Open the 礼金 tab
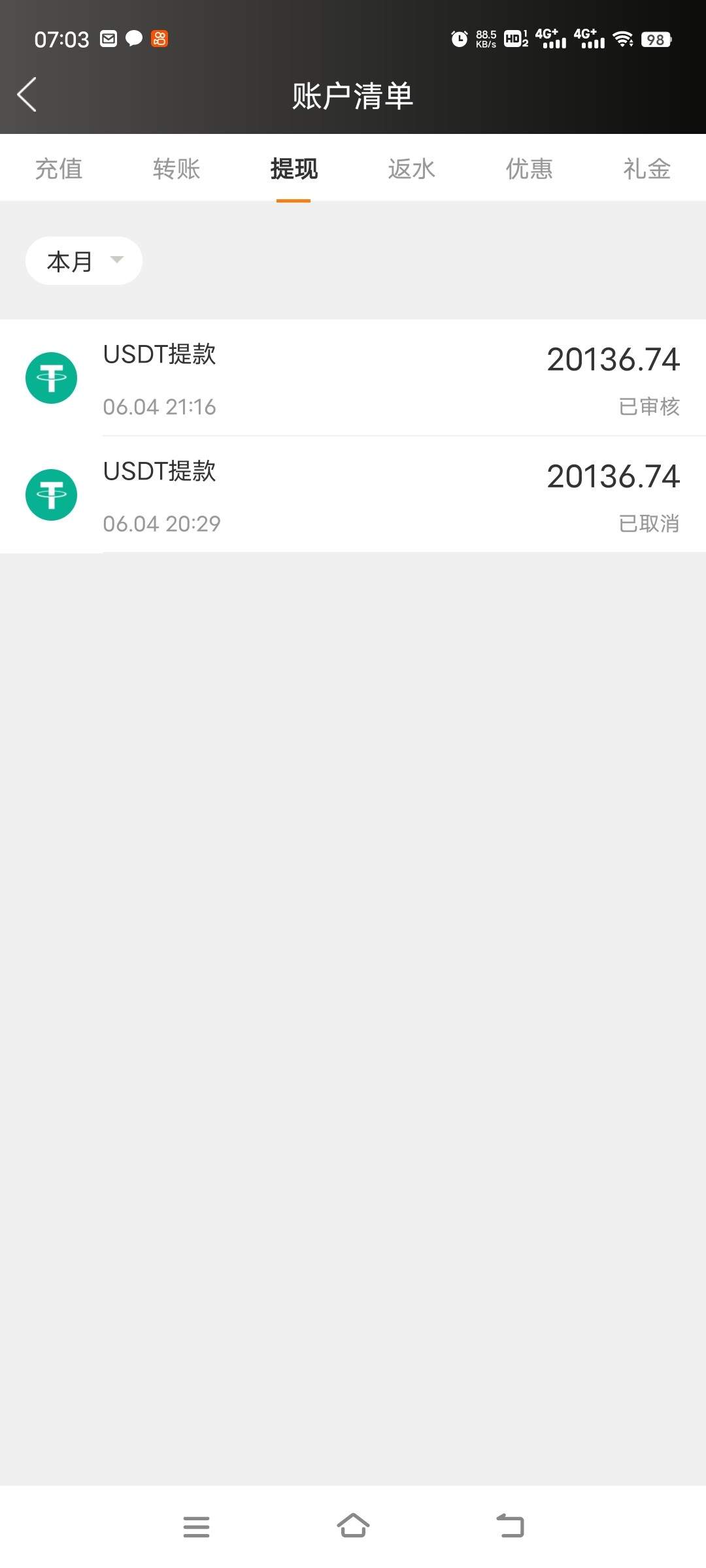This screenshot has height=1568, width=706. click(647, 169)
